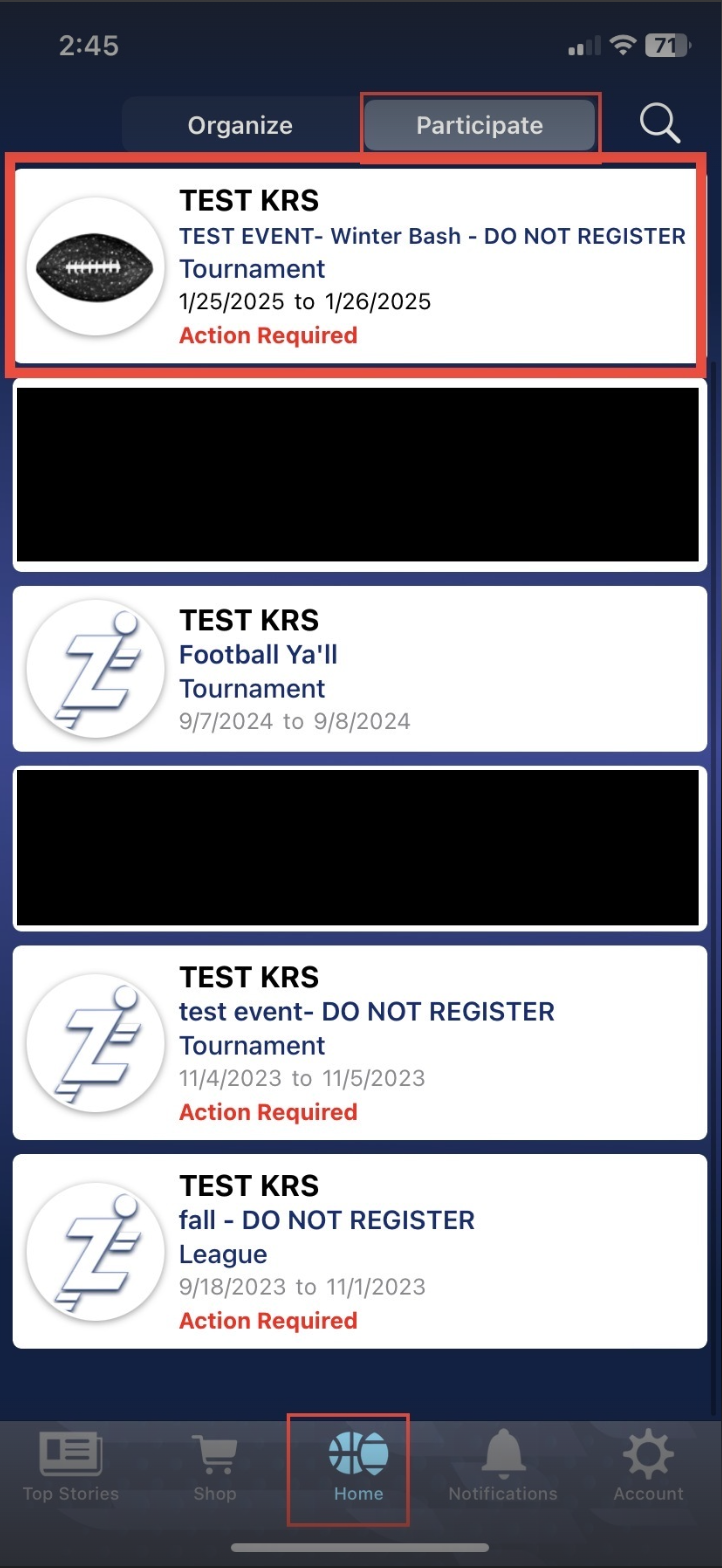Viewport: 722px width, 1568px height.
Task: Switch to the Organize tab
Action: [x=240, y=126]
